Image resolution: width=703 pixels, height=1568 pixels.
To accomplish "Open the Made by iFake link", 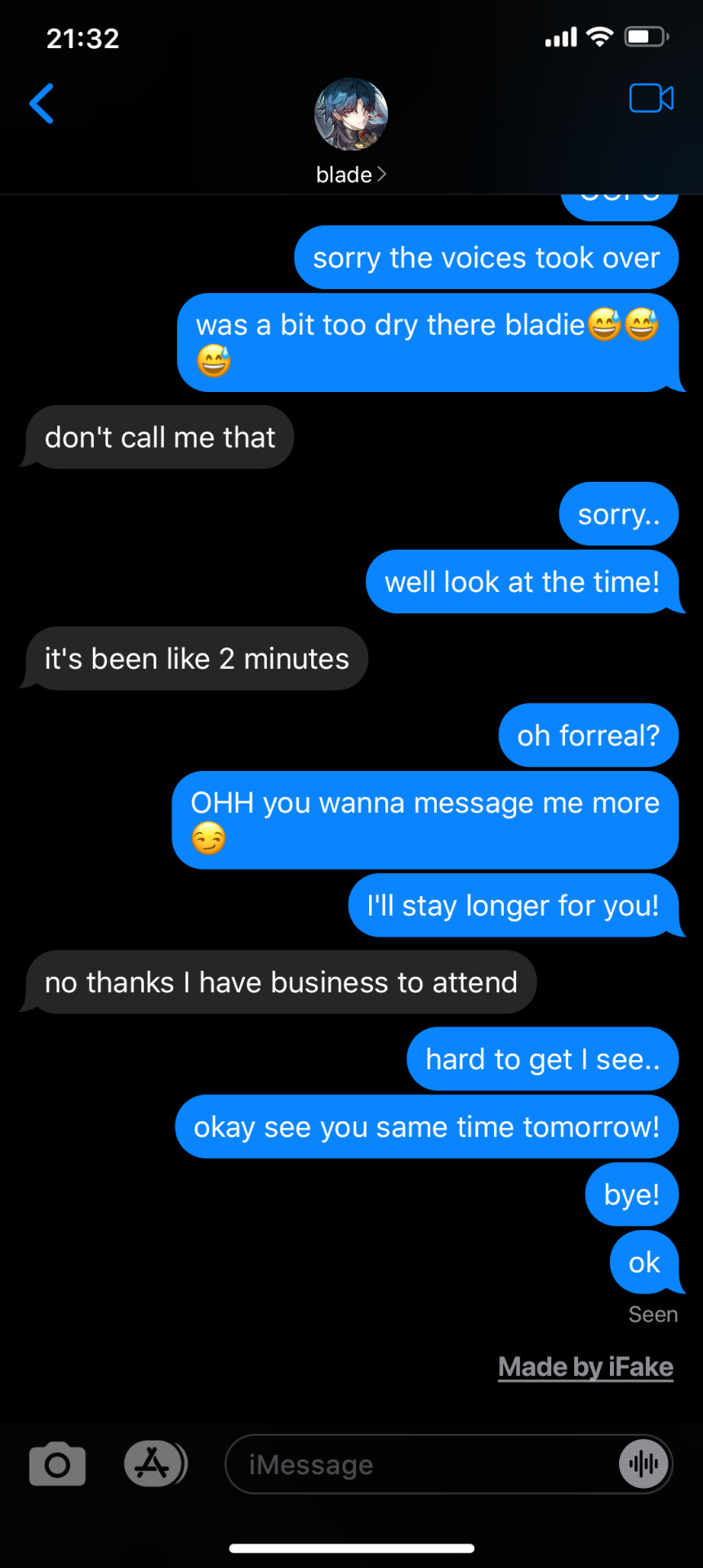I will point(585,1366).
